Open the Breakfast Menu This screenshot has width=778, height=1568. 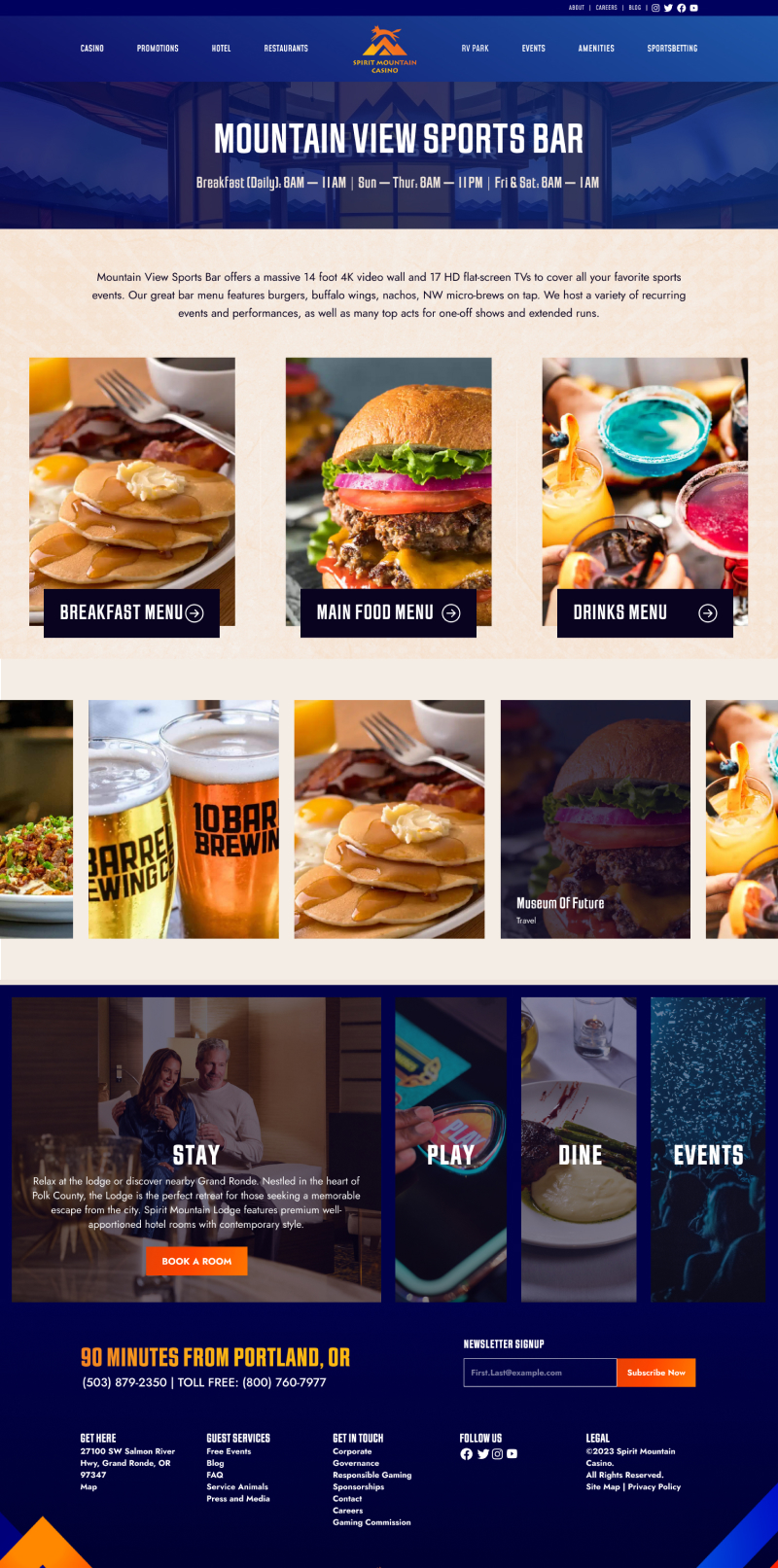[x=131, y=612]
